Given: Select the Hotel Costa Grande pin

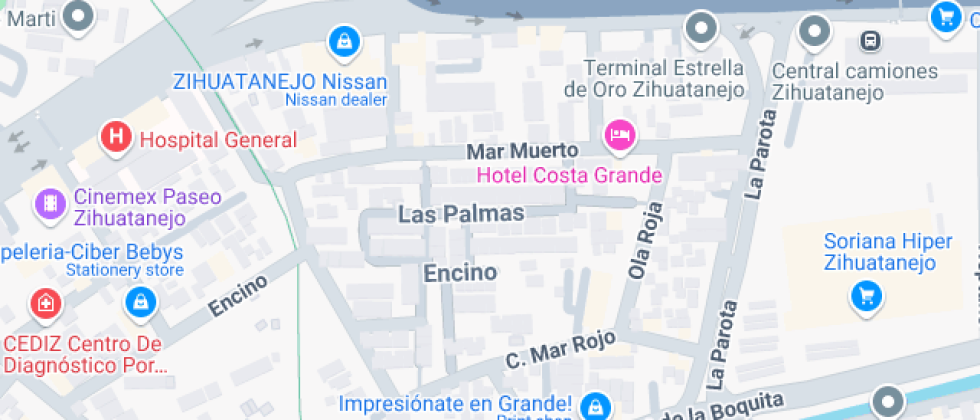Looking at the screenshot, I should tap(619, 135).
